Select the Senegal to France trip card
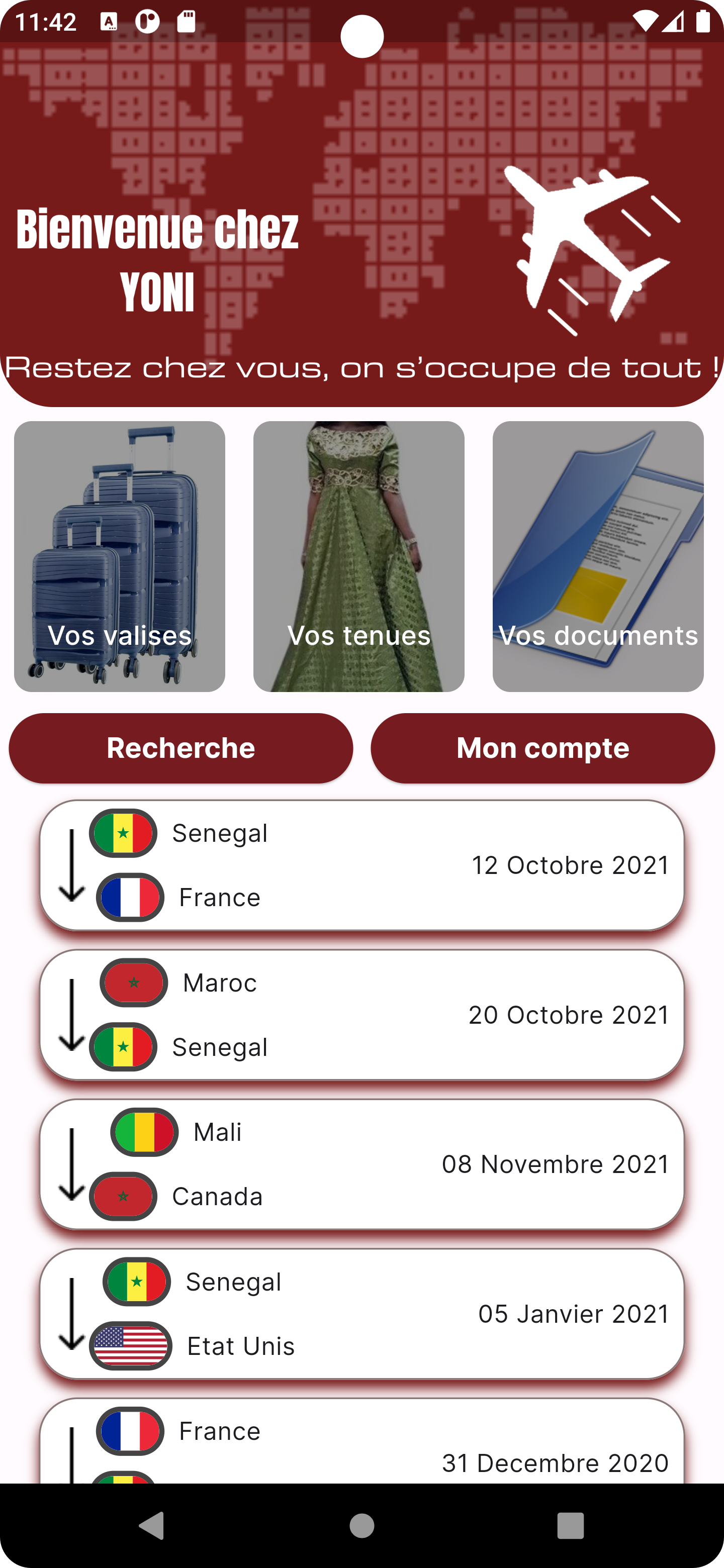This screenshot has height=1568, width=724. (361, 865)
